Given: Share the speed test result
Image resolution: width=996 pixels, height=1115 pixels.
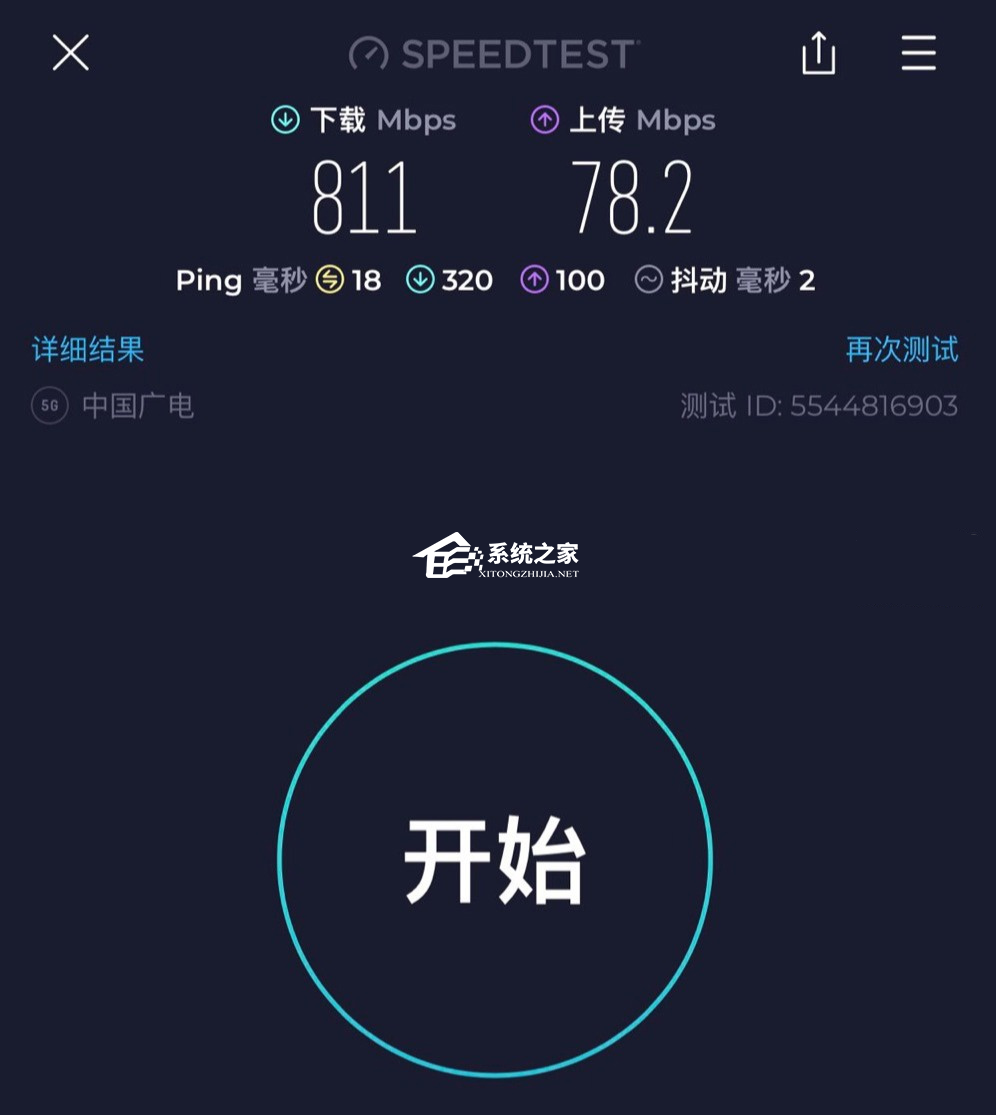Looking at the screenshot, I should 818,53.
